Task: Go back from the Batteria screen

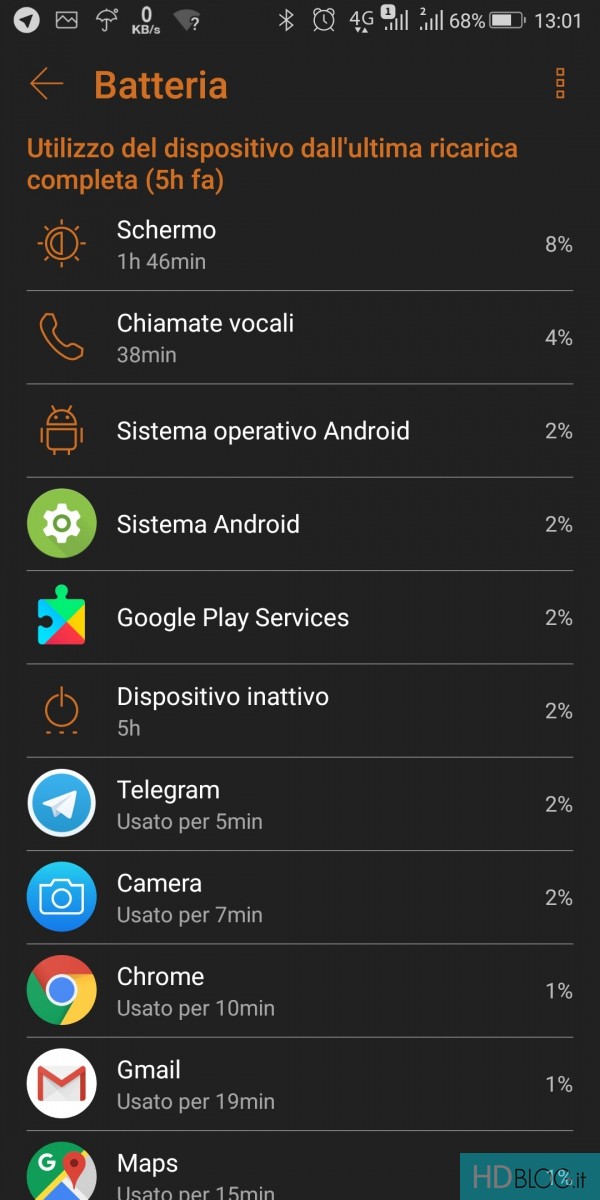Action: pos(46,84)
